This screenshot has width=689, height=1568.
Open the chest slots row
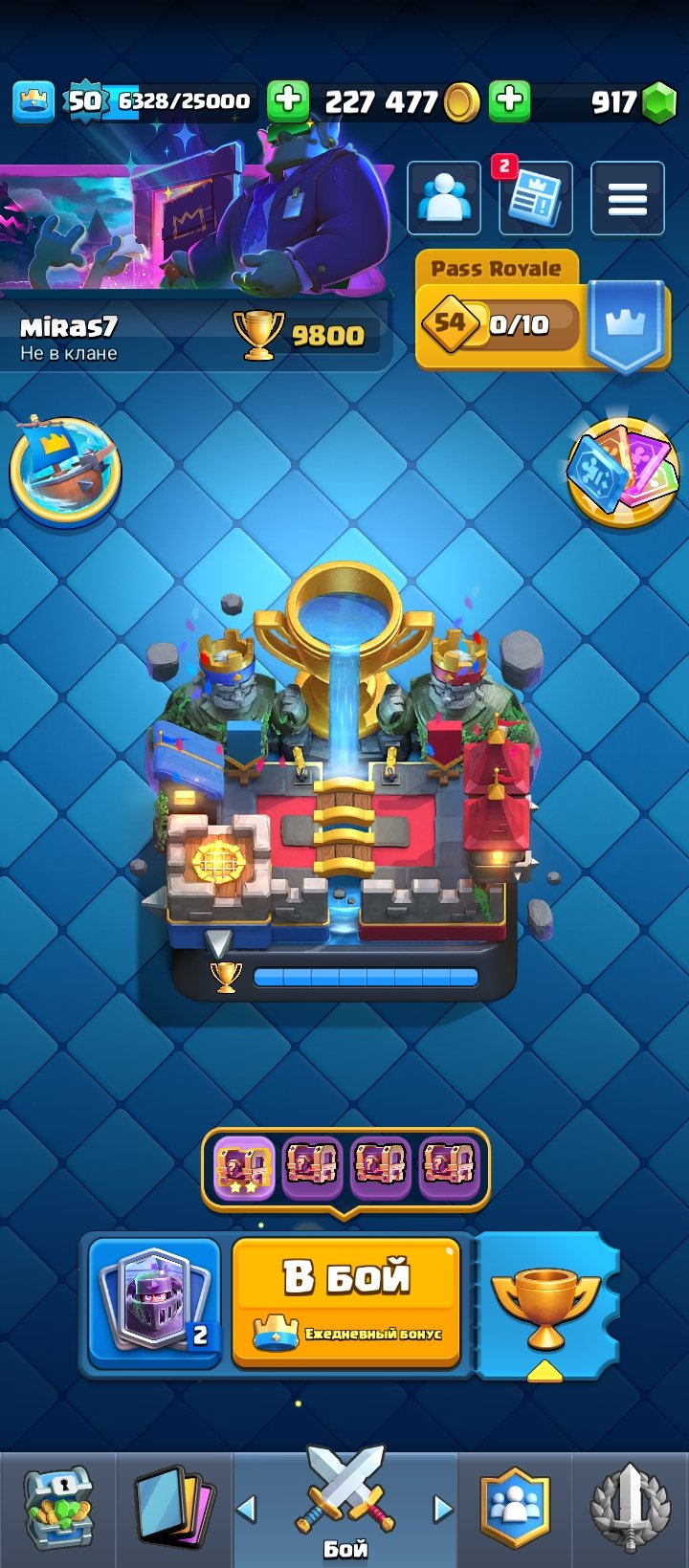pyautogui.click(x=345, y=1167)
